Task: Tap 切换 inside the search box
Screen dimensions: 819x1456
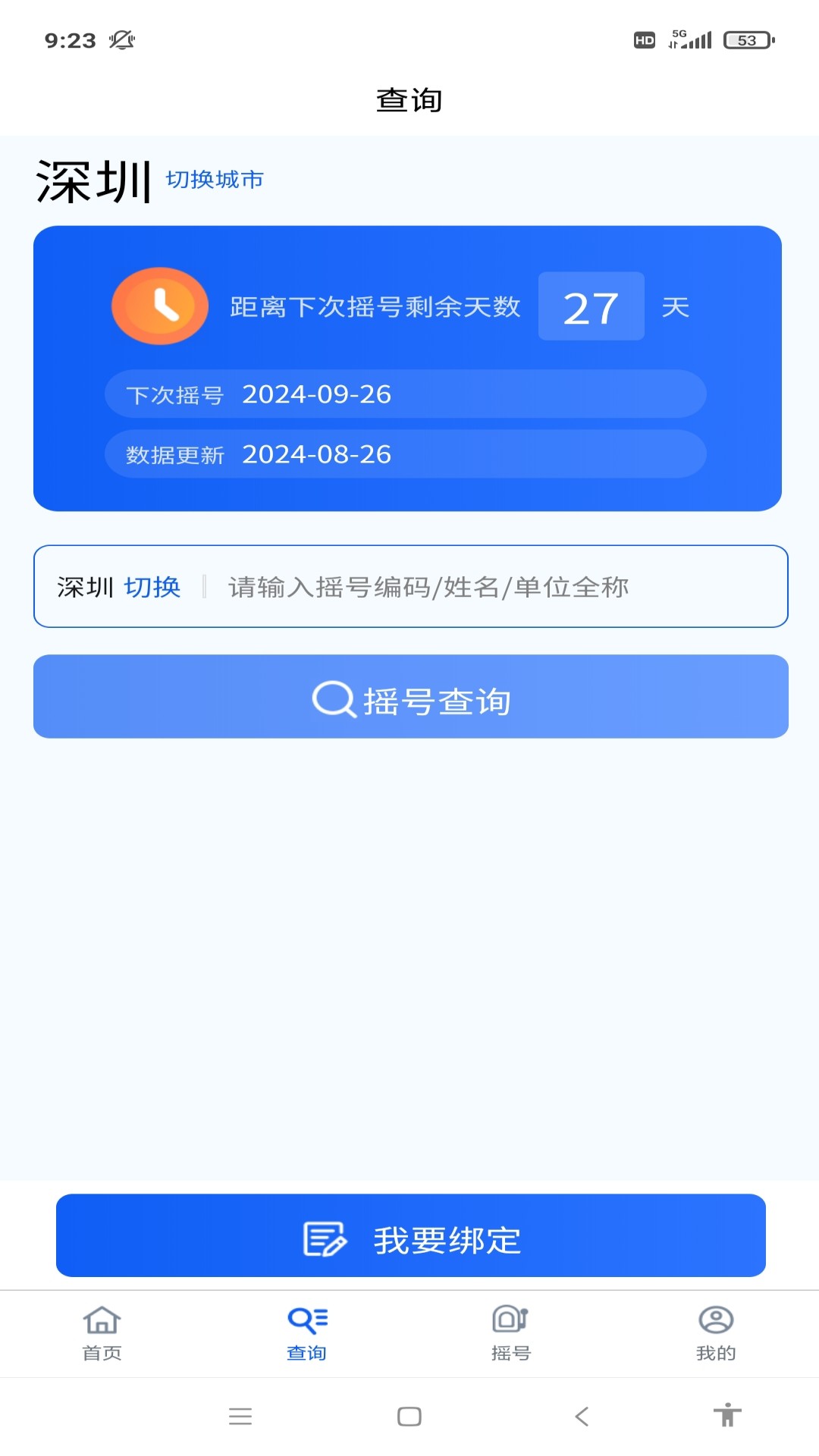Action: pyautogui.click(x=152, y=587)
